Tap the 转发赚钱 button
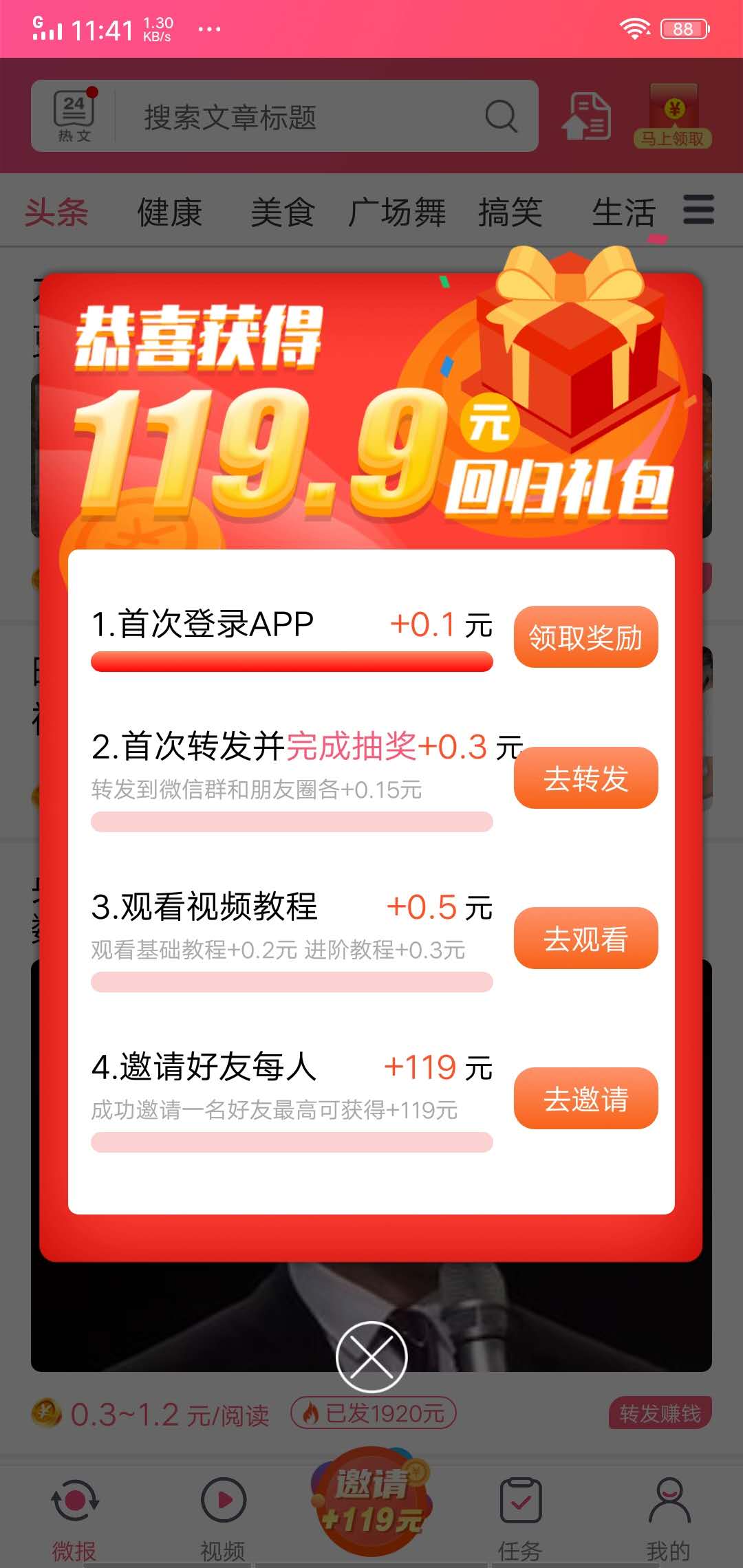This screenshot has height=1568, width=743. pyautogui.click(x=660, y=1413)
